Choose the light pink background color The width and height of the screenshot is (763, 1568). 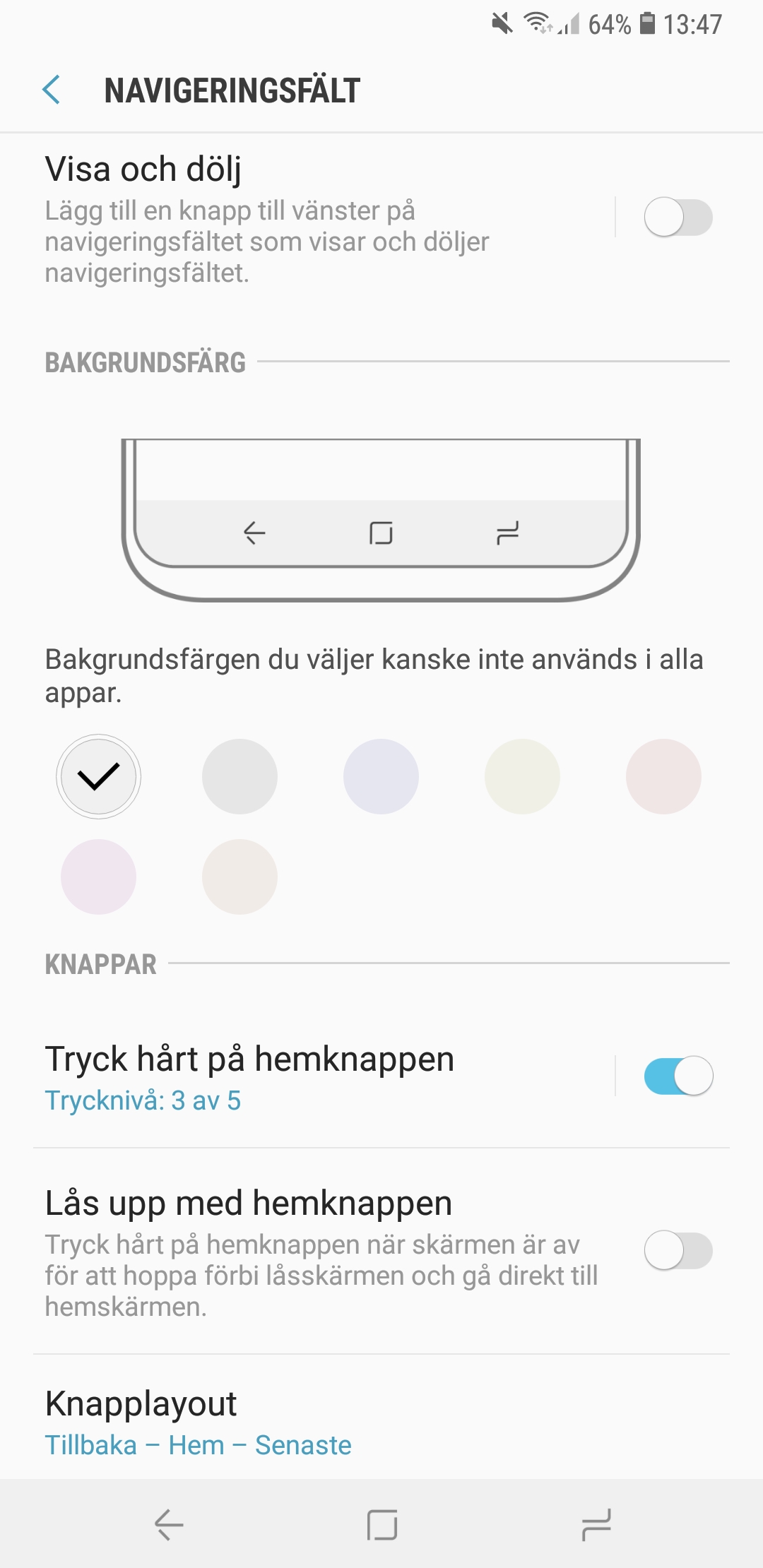(663, 777)
